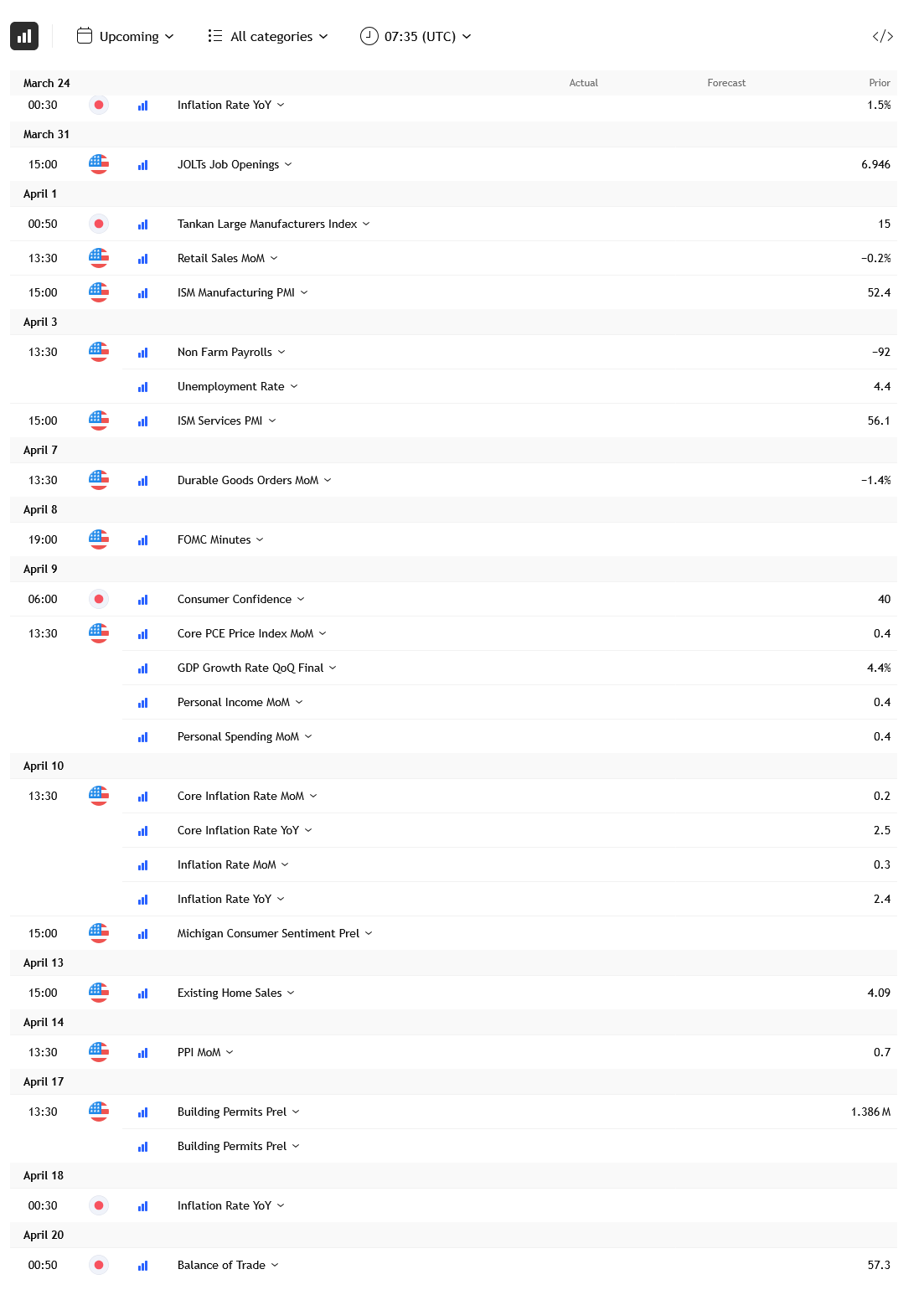The height and width of the screenshot is (1295, 924).
Task: Expand PPI MoM details
Action: (205, 1052)
